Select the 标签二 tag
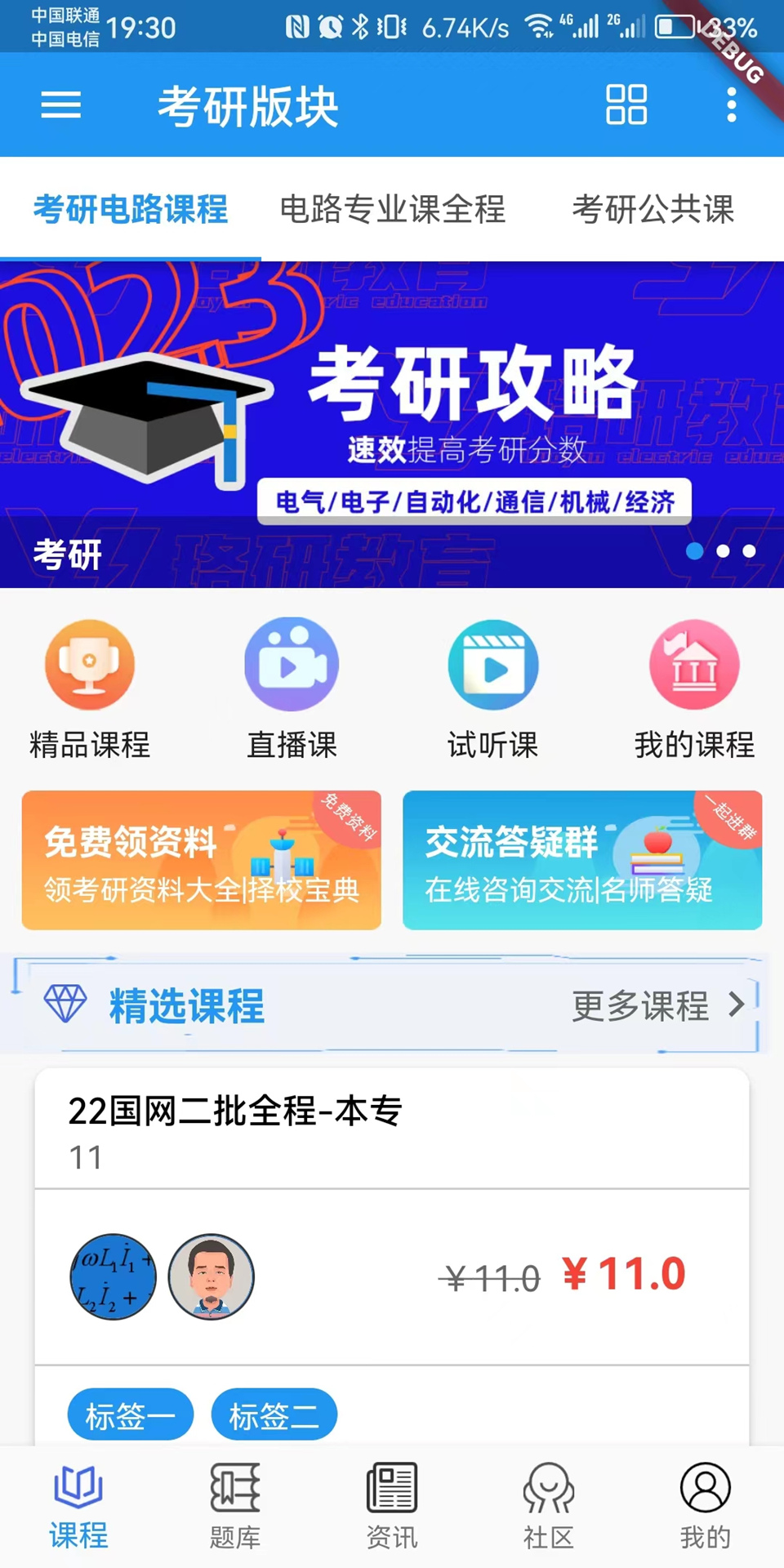The height and width of the screenshot is (1568, 784). pyautogui.click(x=274, y=1414)
